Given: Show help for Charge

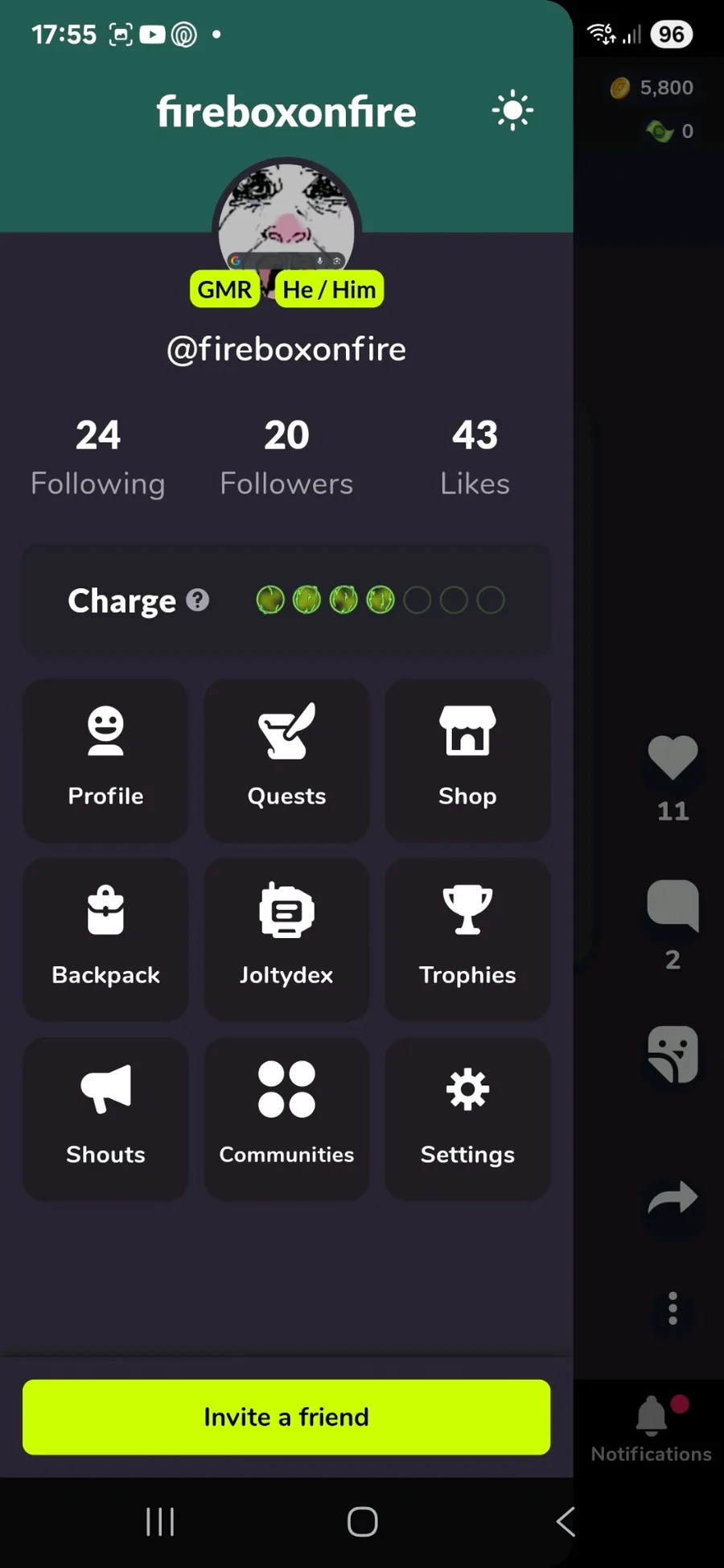Looking at the screenshot, I should tap(198, 600).
